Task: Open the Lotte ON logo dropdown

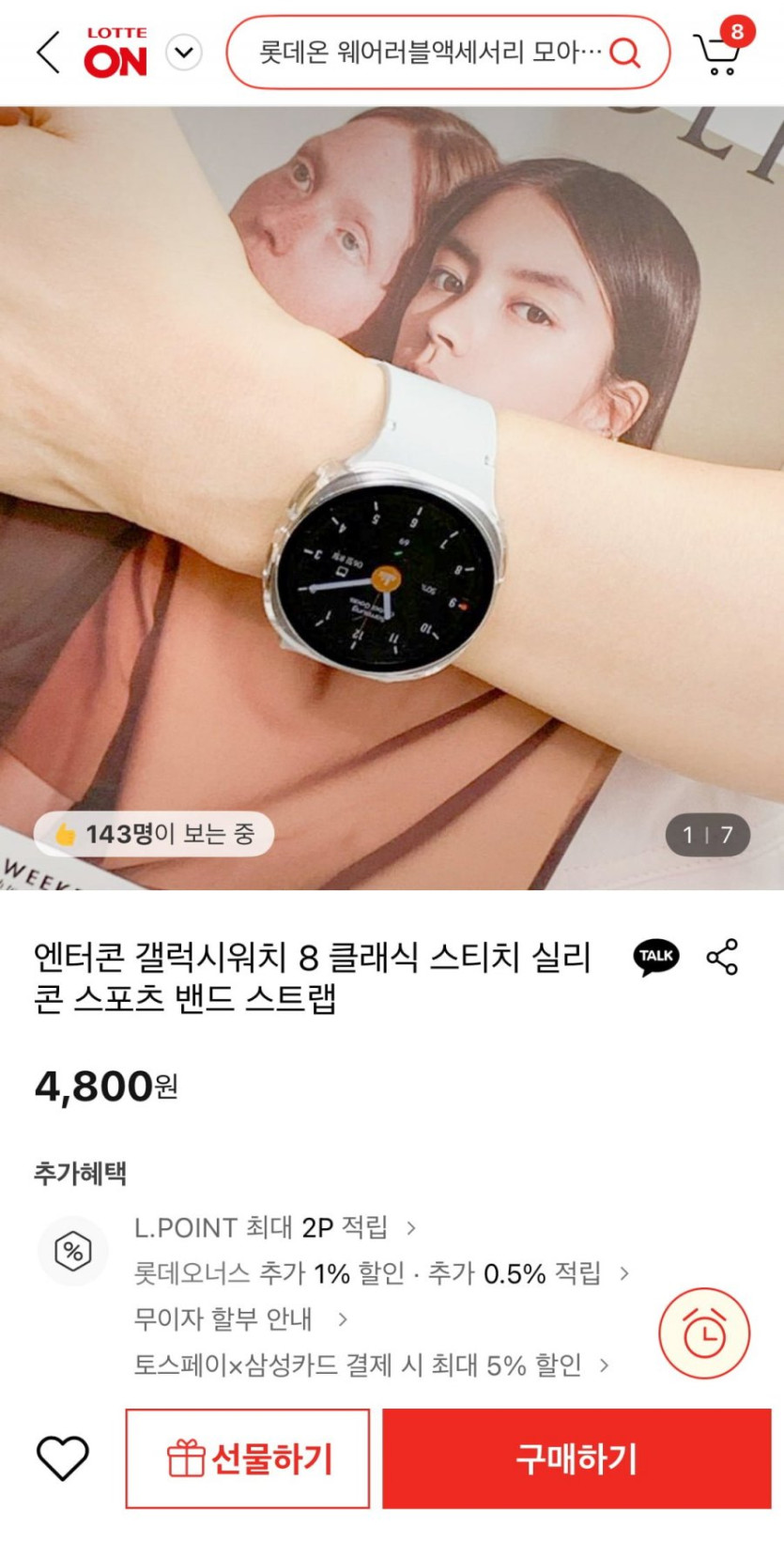Action: click(184, 53)
